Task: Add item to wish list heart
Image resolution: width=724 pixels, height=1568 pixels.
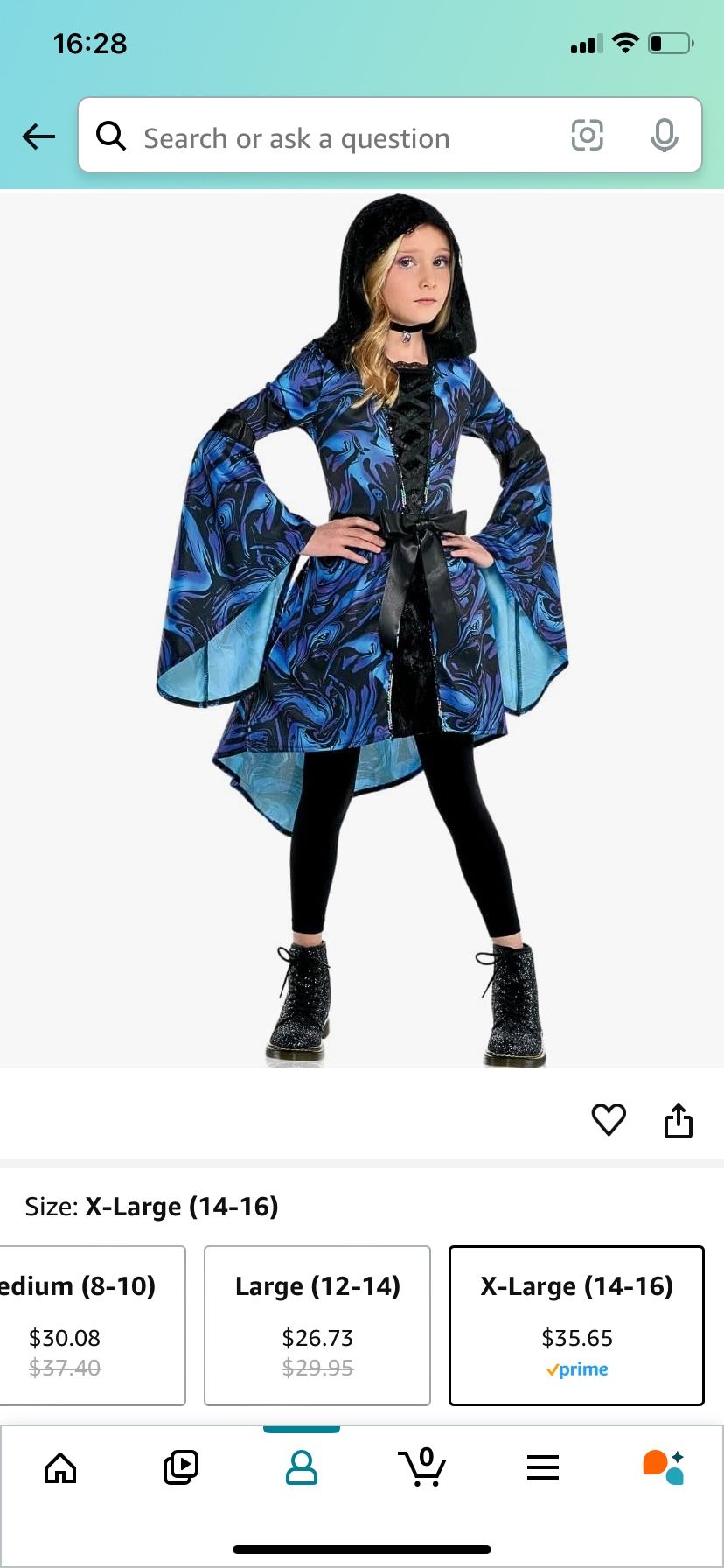Action: [x=609, y=1119]
